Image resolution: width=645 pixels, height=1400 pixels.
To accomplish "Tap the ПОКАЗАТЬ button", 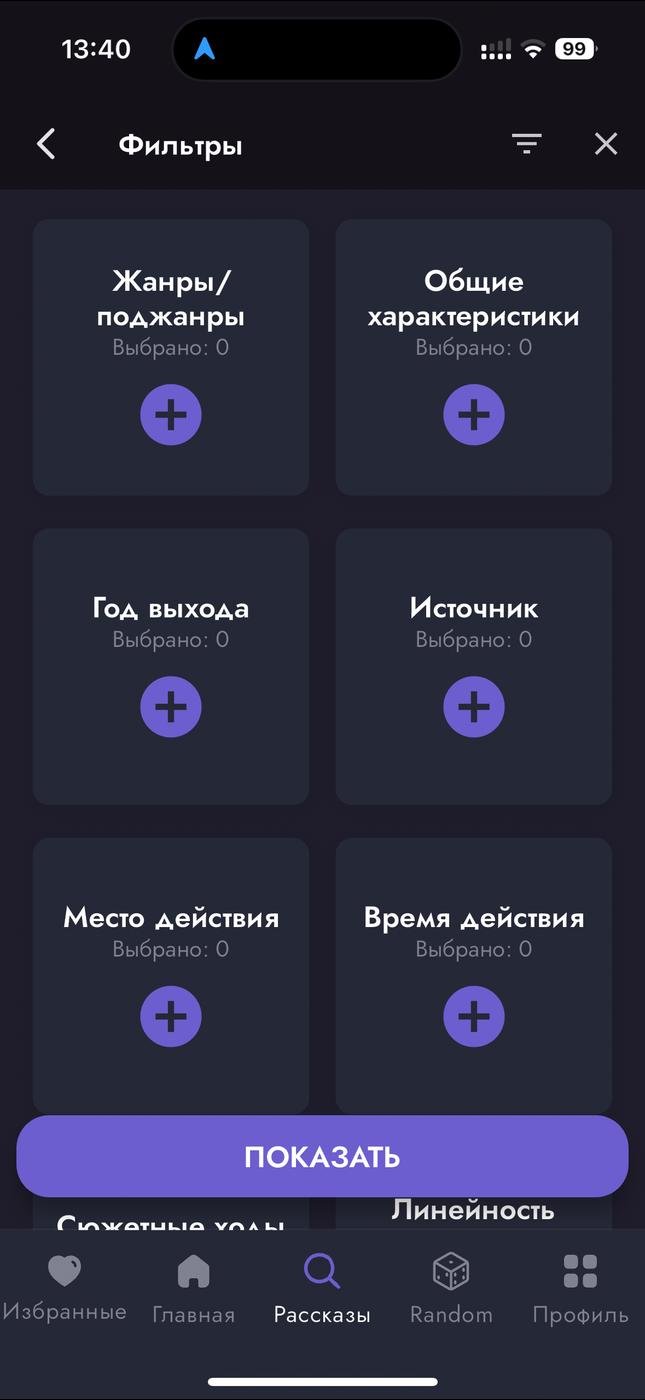I will pyautogui.click(x=322, y=1157).
